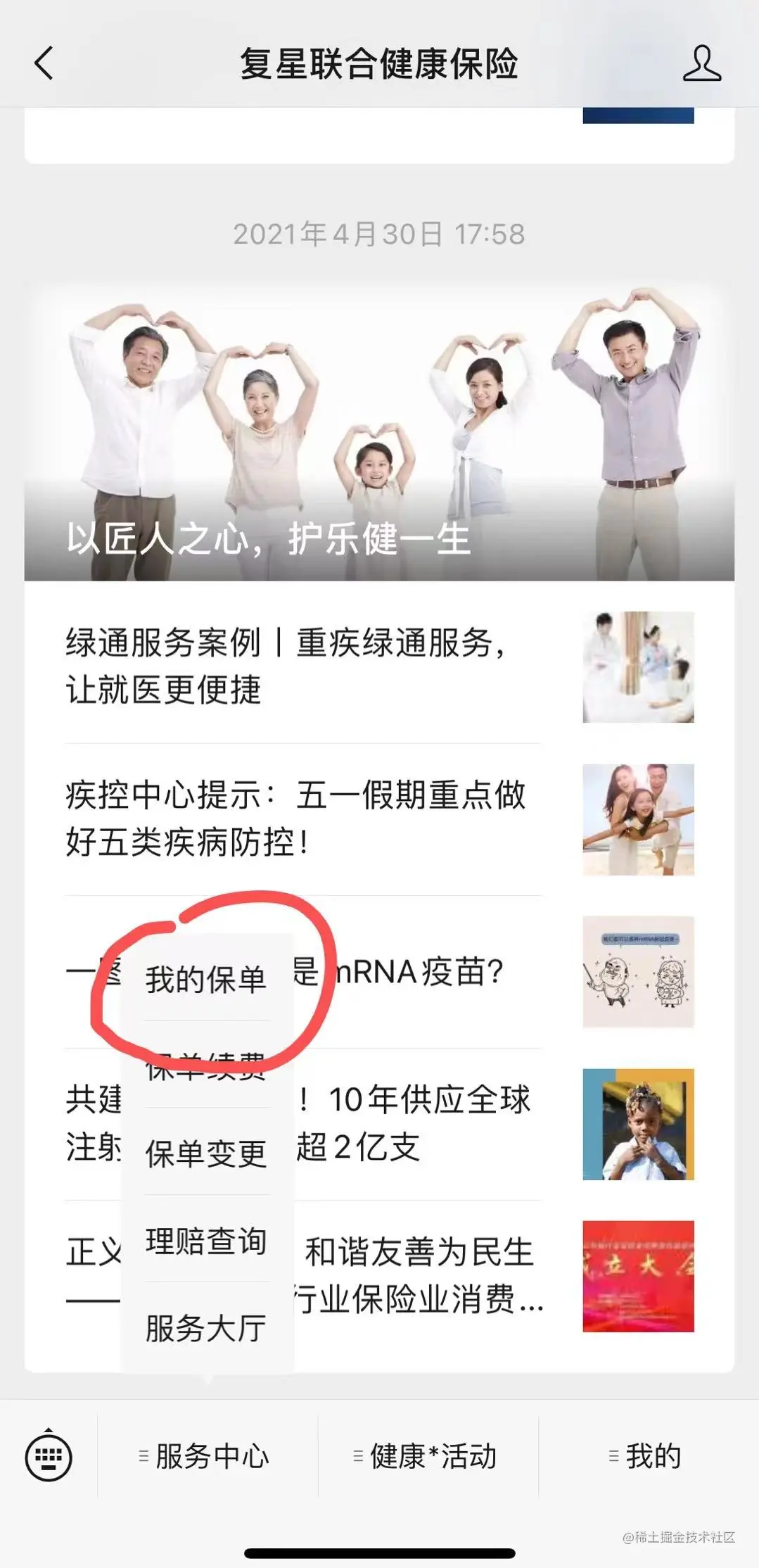Switch to keyboard input mode
This screenshot has width=759, height=1568.
(49, 1456)
